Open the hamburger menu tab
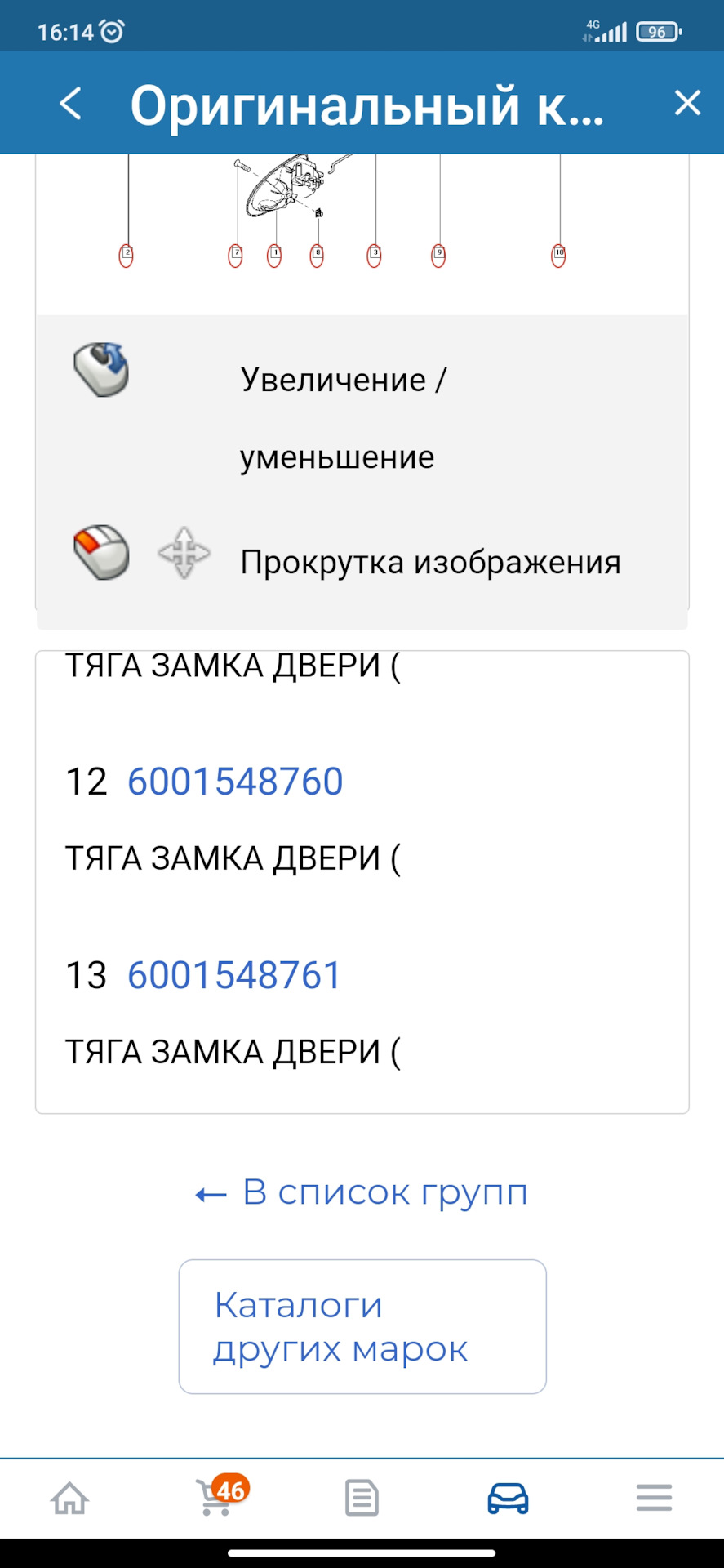The image size is (724, 1568). coord(654,1498)
